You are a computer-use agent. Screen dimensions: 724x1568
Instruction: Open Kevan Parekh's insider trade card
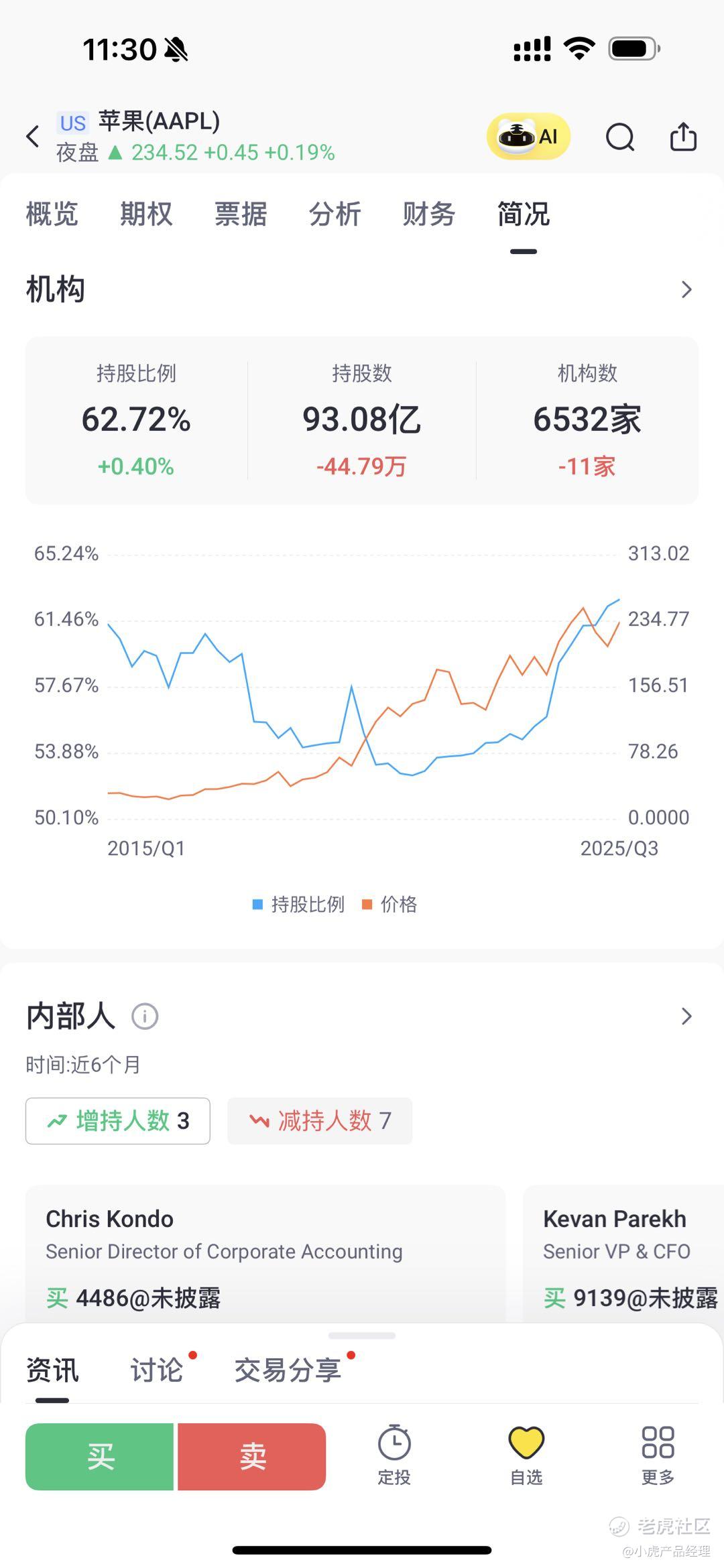623,1253
